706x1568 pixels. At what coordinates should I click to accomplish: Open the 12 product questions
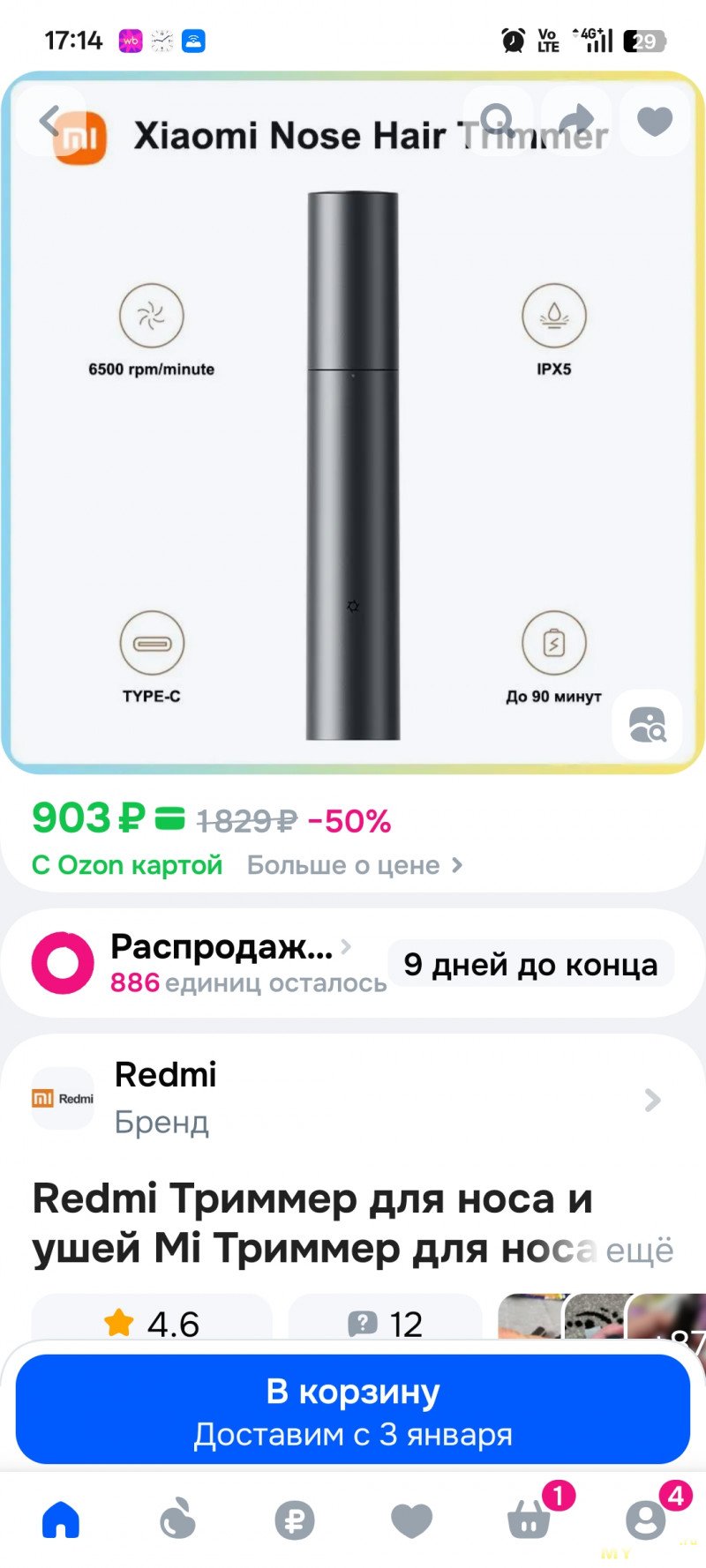click(x=386, y=1323)
